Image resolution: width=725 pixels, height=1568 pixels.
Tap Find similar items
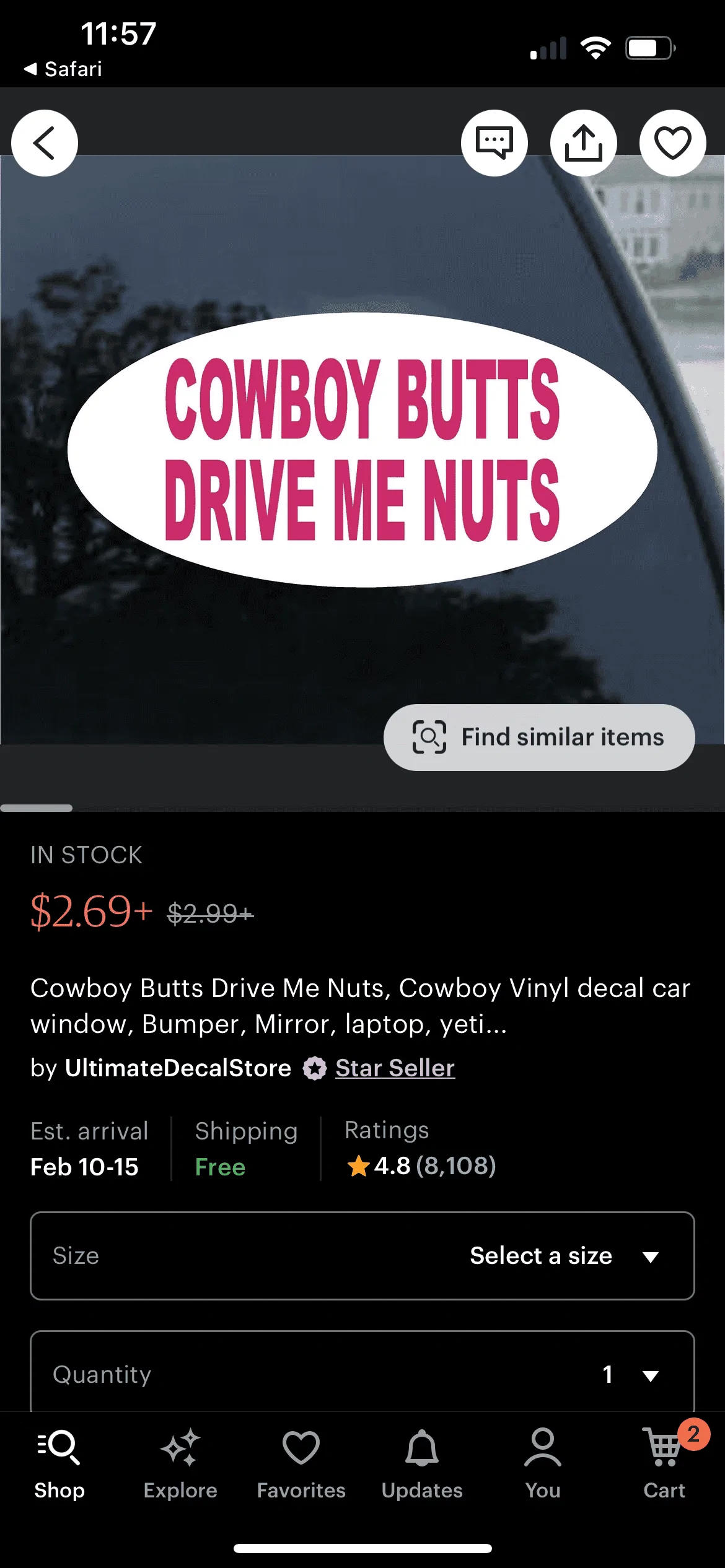pos(539,737)
